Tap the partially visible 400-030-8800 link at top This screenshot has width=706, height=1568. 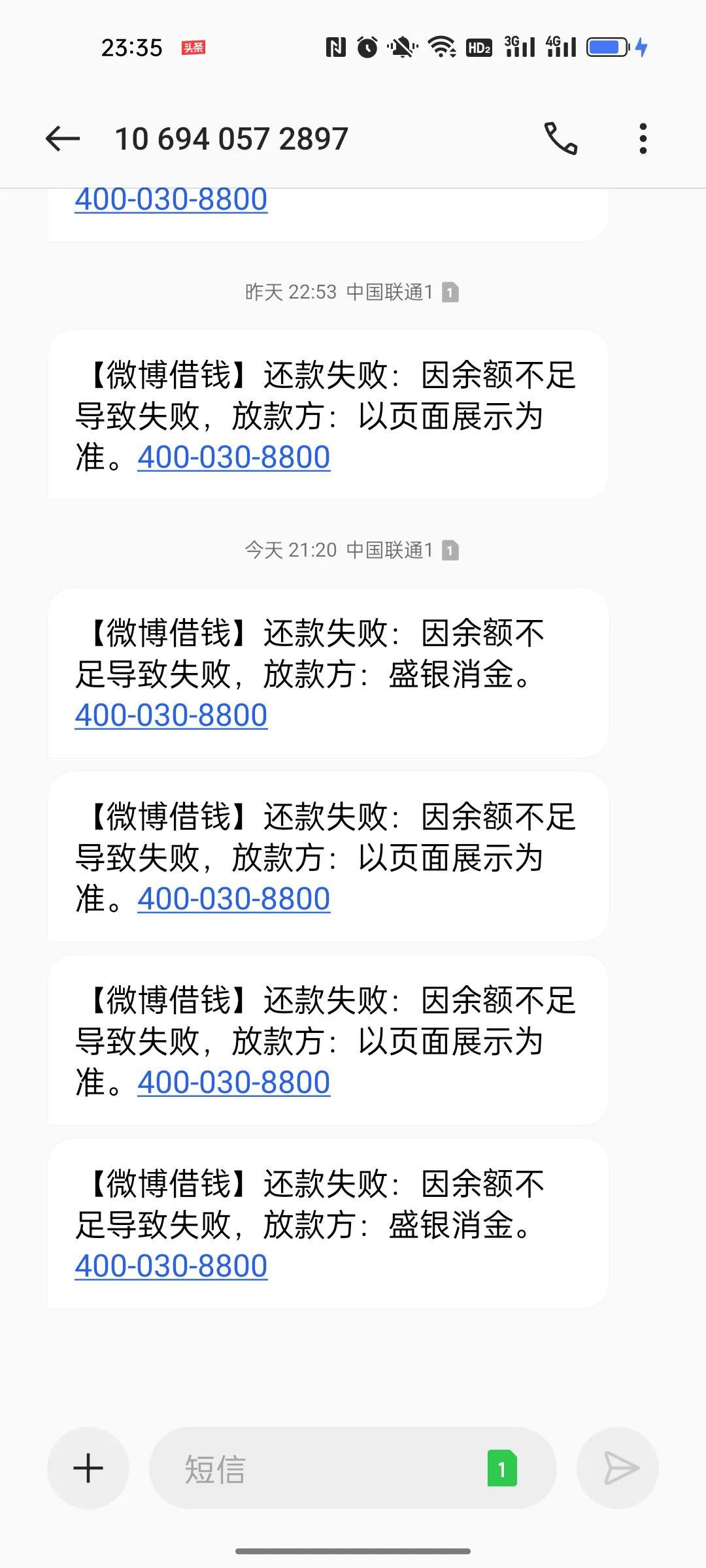(x=171, y=199)
